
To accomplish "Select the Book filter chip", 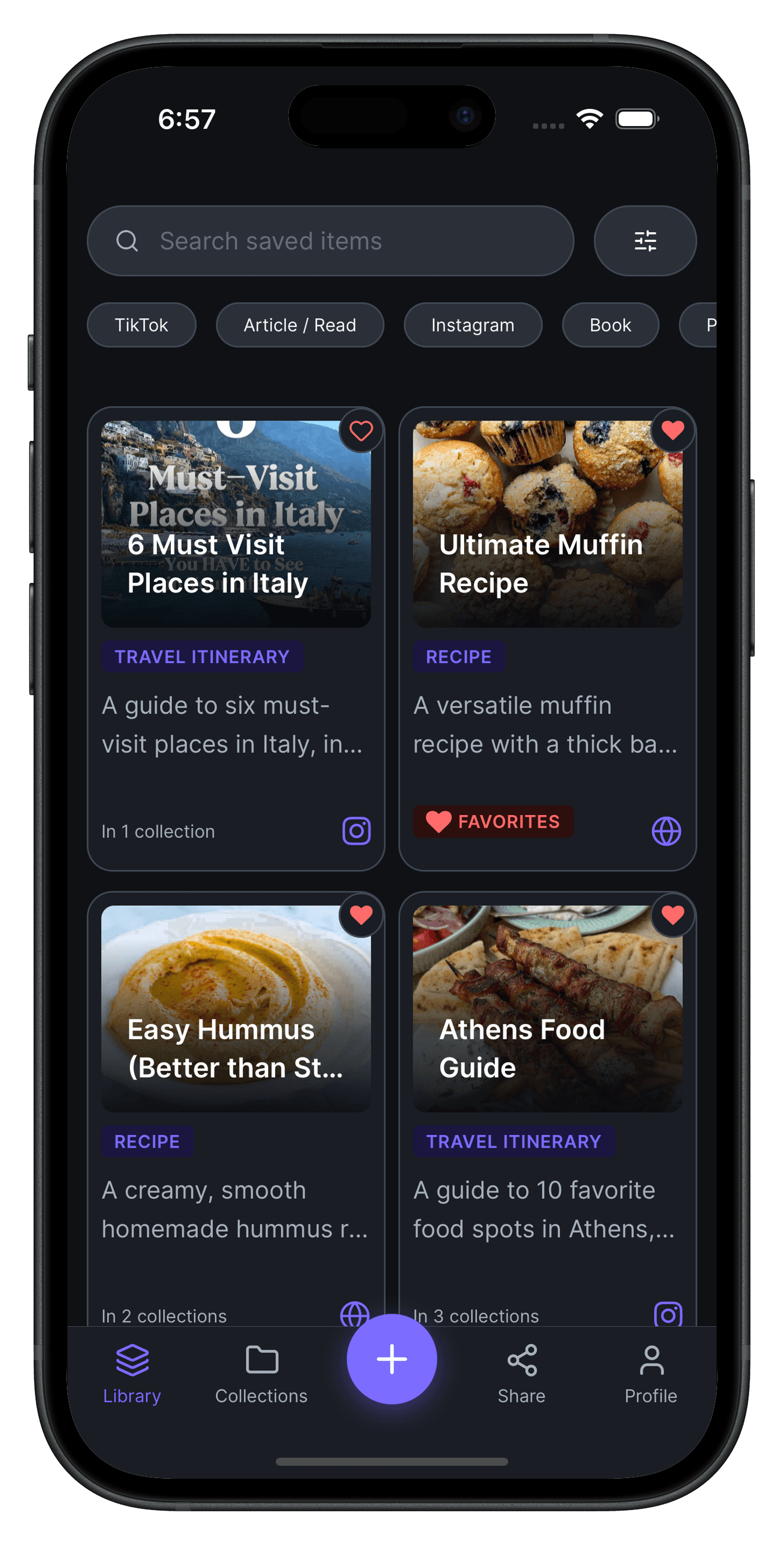I will 610,325.
